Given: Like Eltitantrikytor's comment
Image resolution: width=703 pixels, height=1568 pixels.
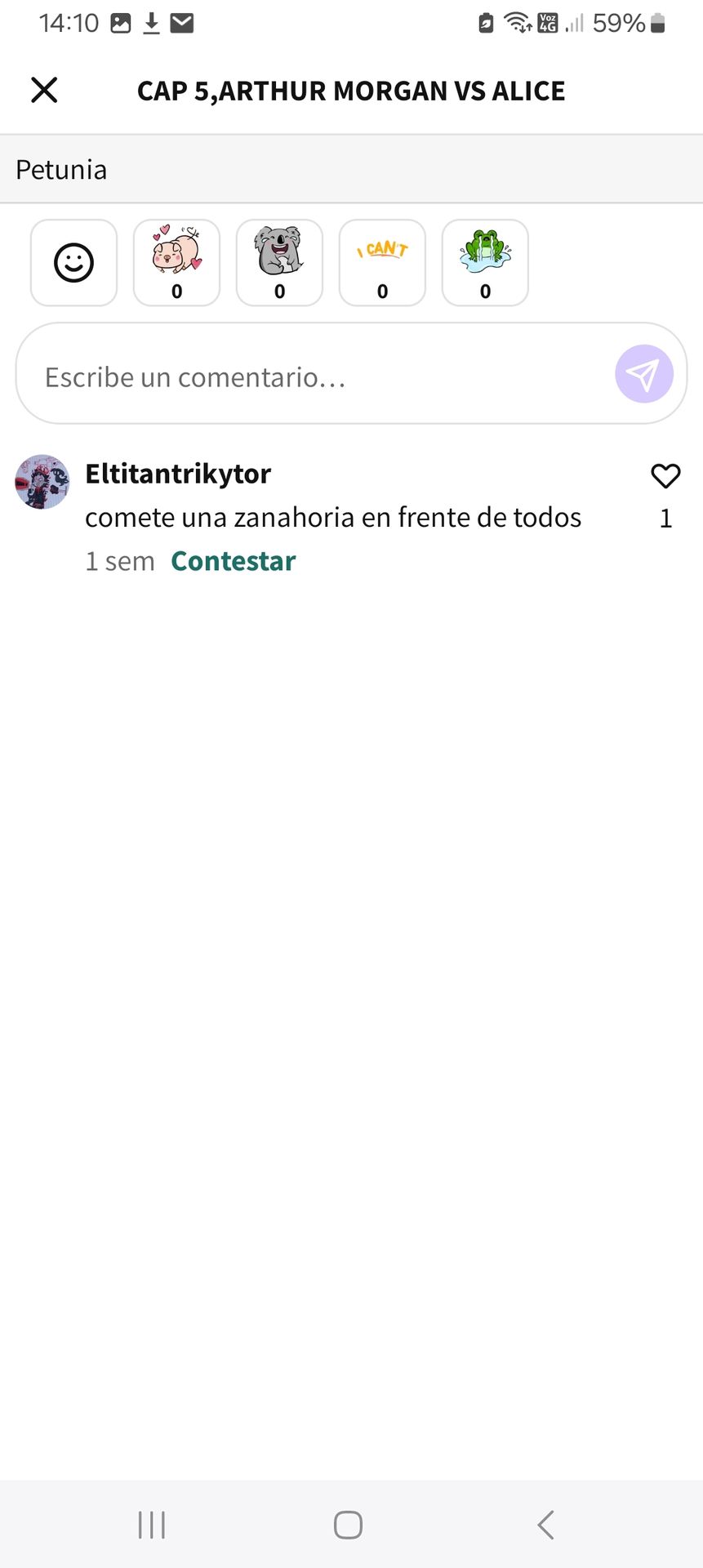Looking at the screenshot, I should (x=665, y=476).
